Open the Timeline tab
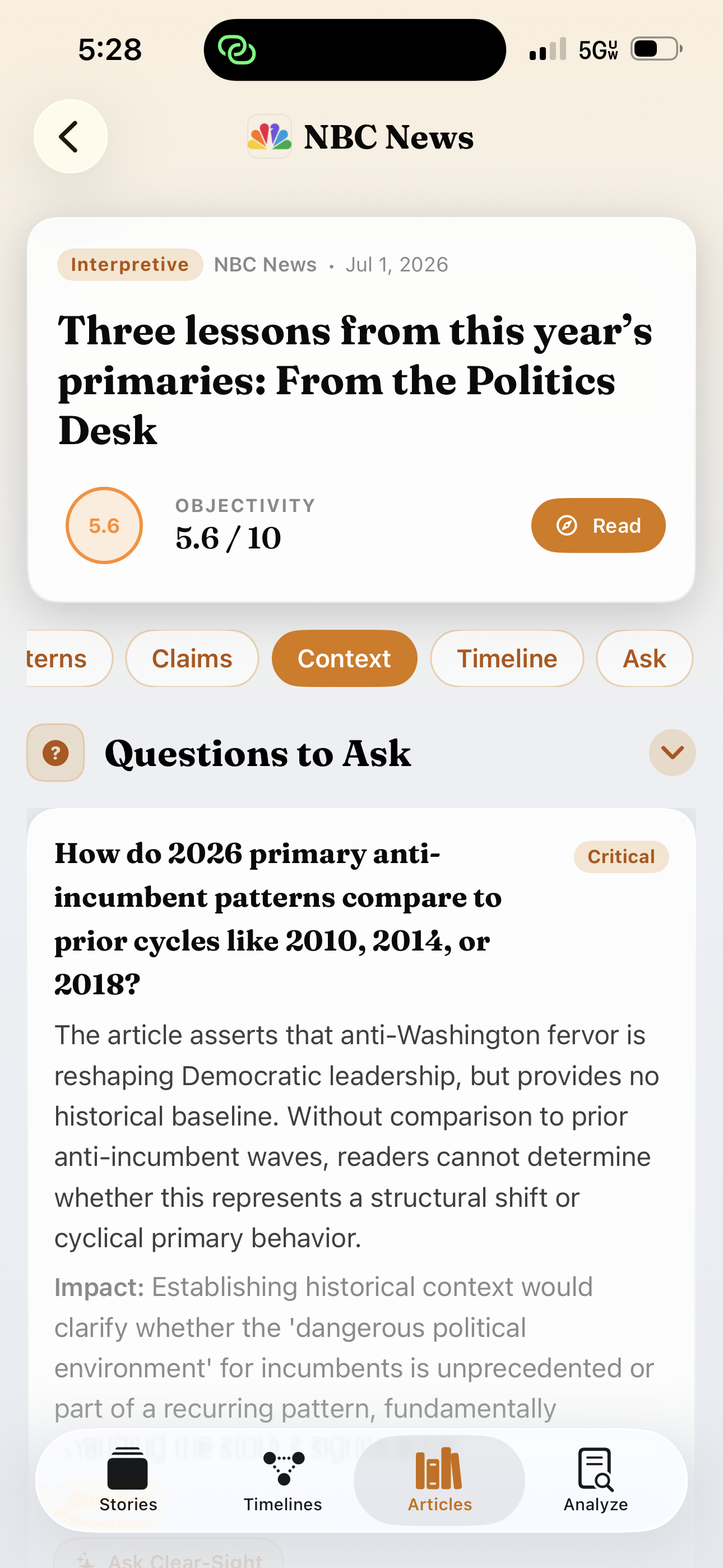The image size is (723, 1568). (x=507, y=658)
